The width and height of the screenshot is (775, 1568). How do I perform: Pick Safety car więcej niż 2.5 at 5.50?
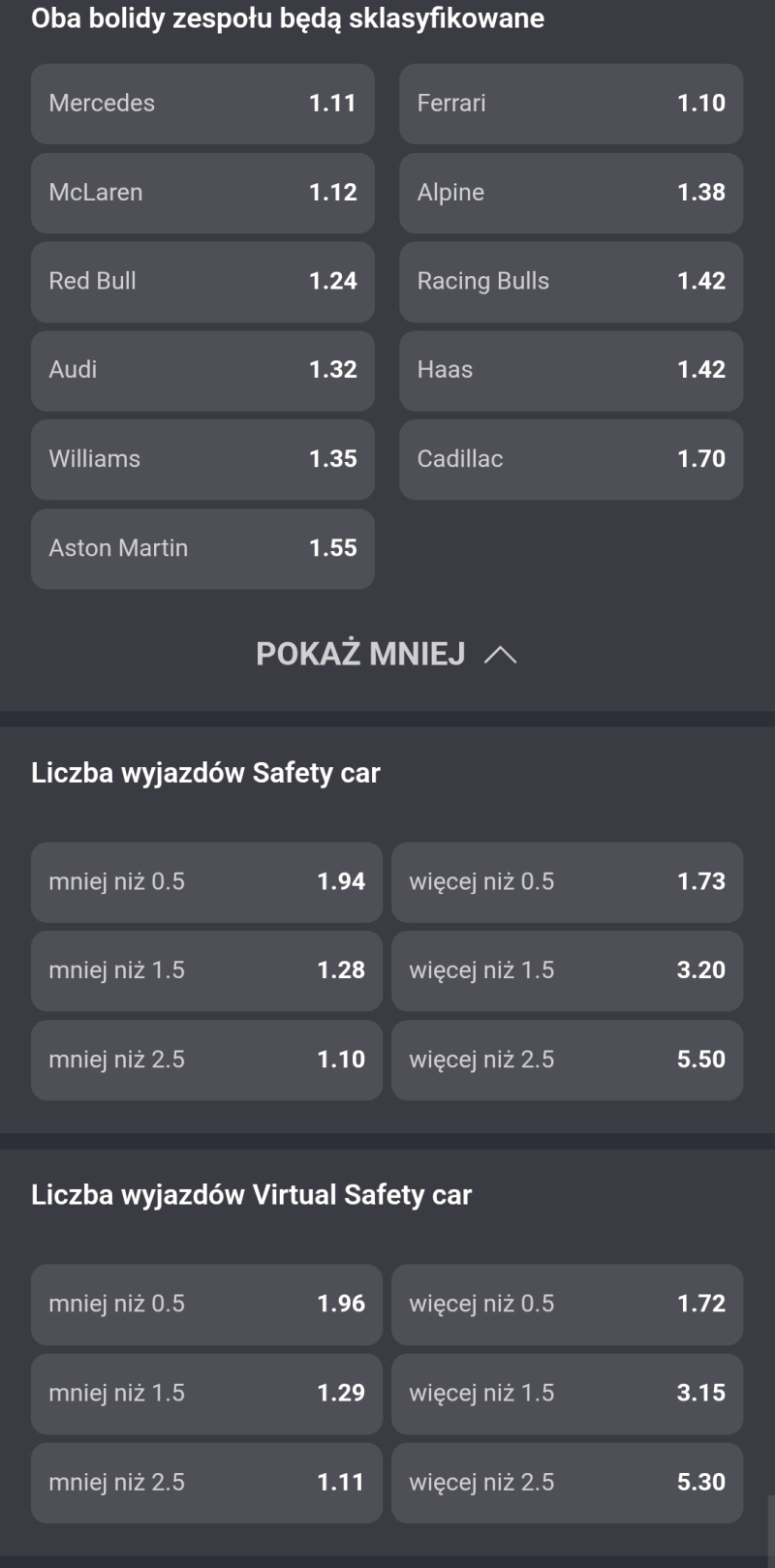click(567, 1061)
